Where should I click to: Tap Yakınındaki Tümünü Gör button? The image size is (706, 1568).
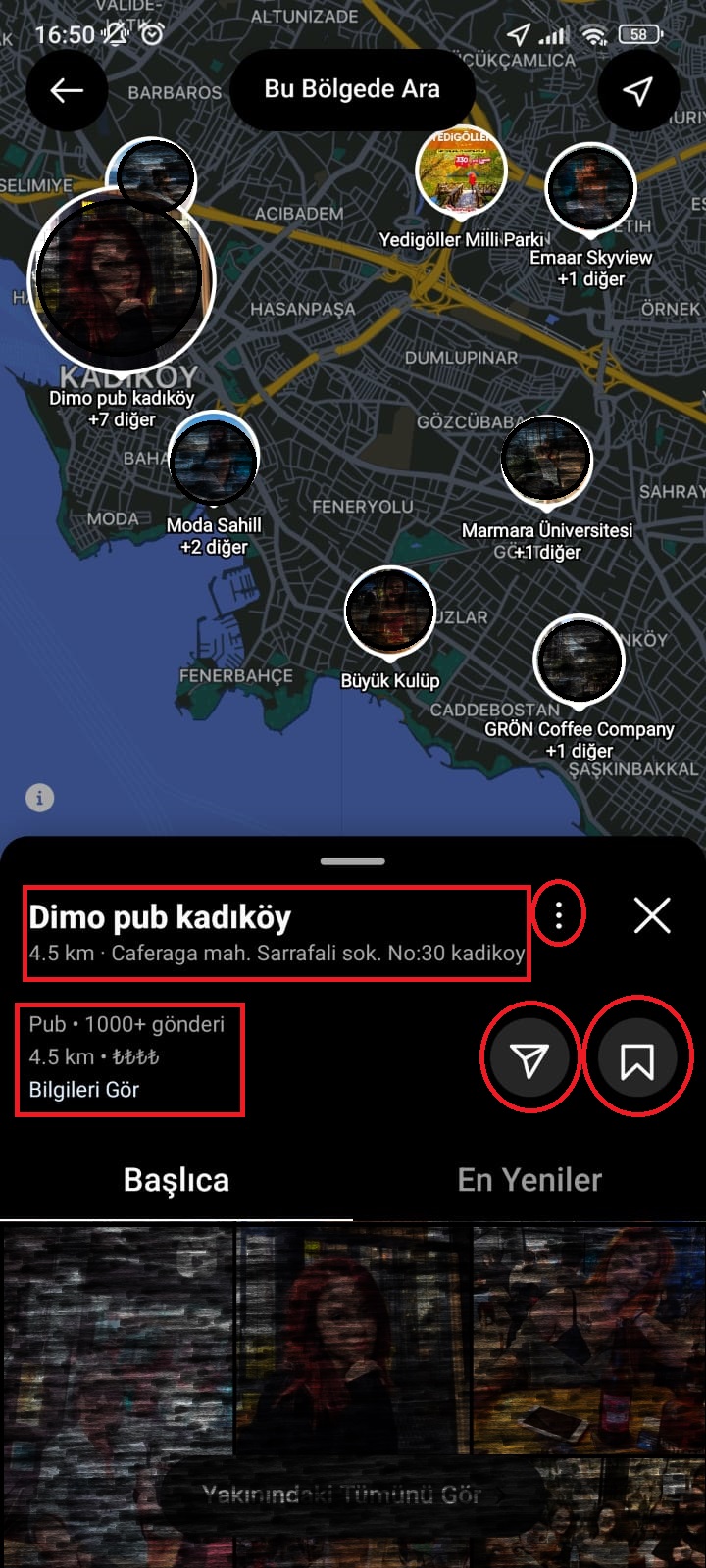point(351,1494)
